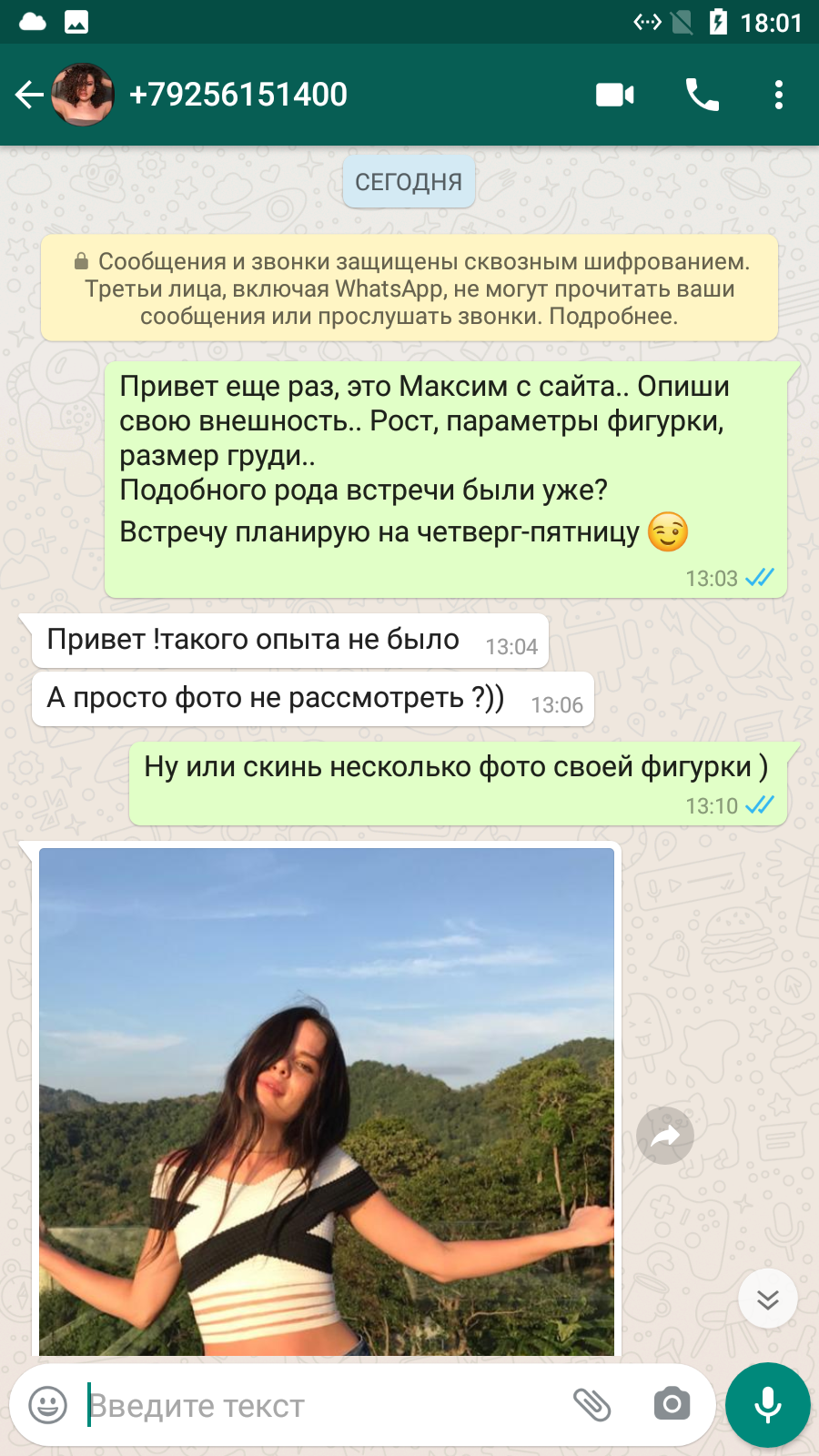Start a video call
Viewport: 819px width, 1456px height.
(x=615, y=95)
